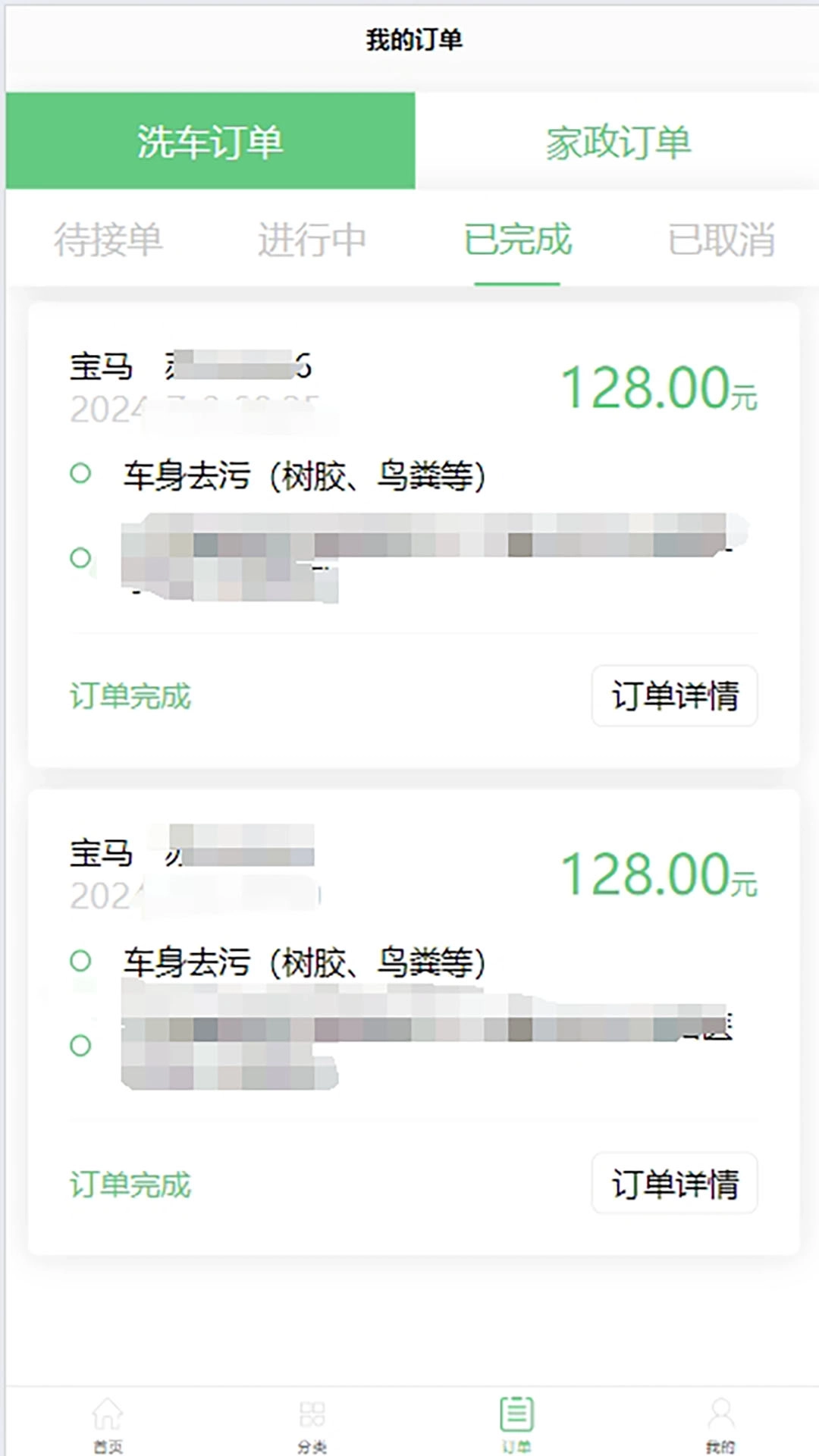Click 订单完成 status in the first card

pyautogui.click(x=130, y=697)
